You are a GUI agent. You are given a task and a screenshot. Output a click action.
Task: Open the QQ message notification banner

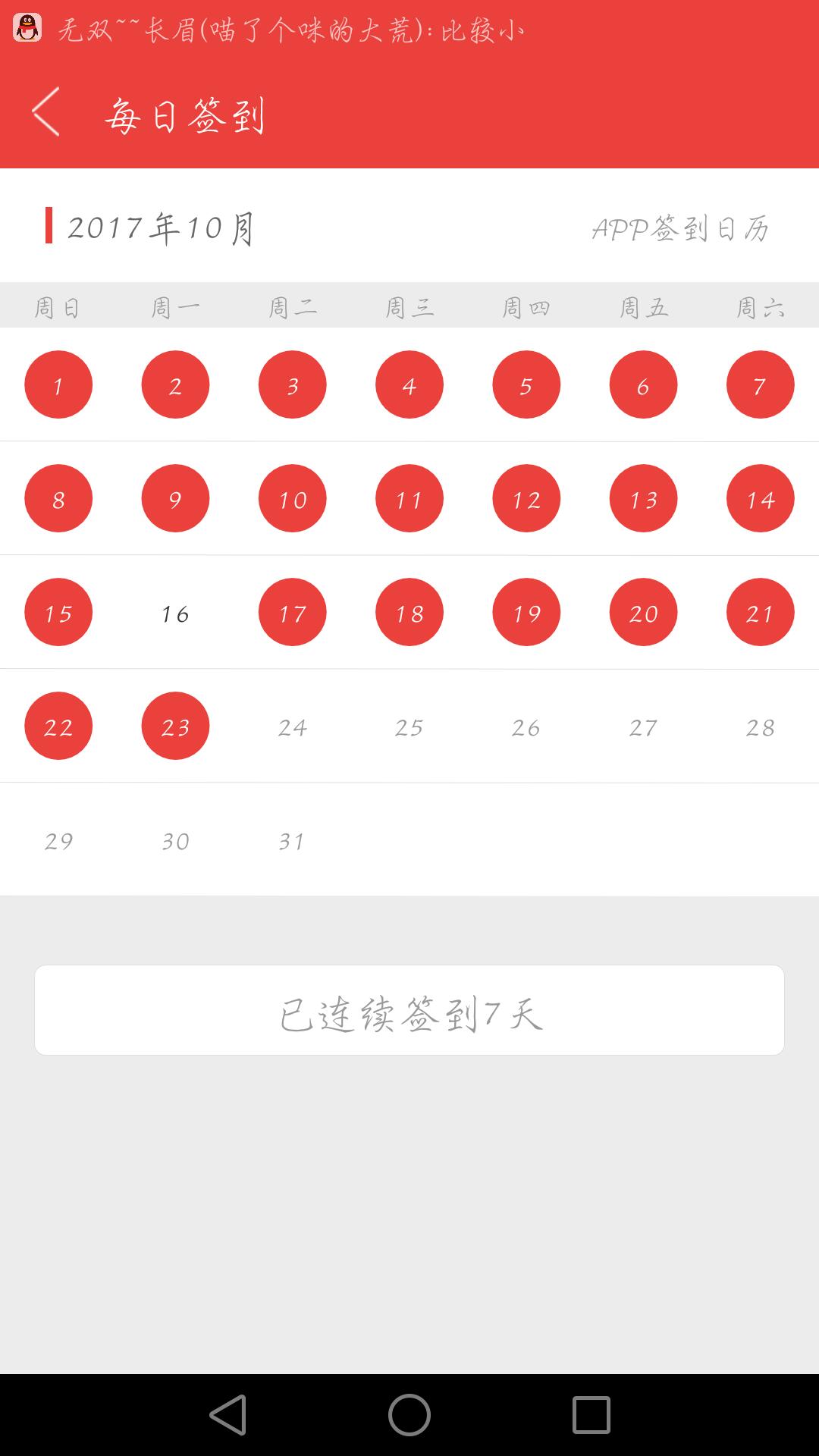409,29
